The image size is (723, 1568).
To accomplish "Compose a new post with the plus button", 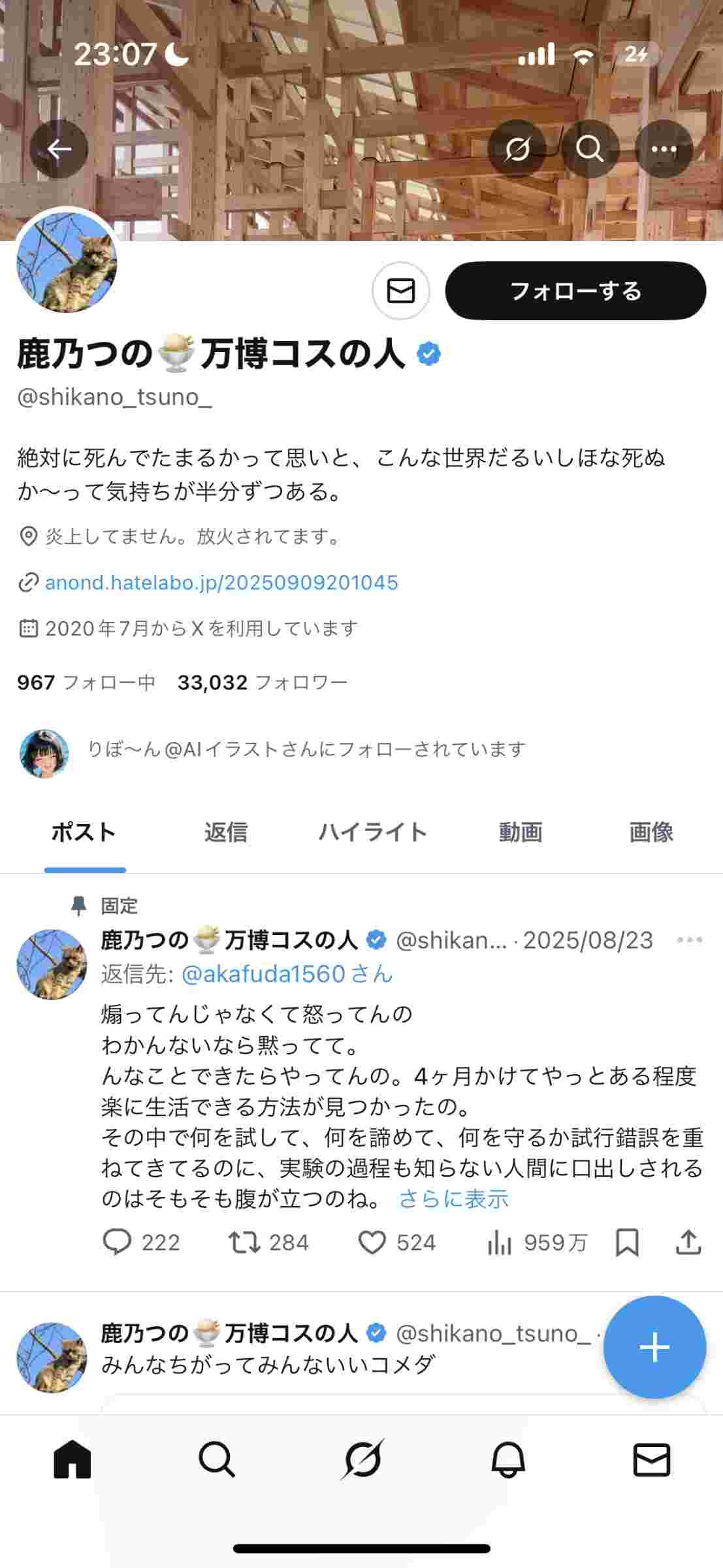I will tap(654, 1347).
